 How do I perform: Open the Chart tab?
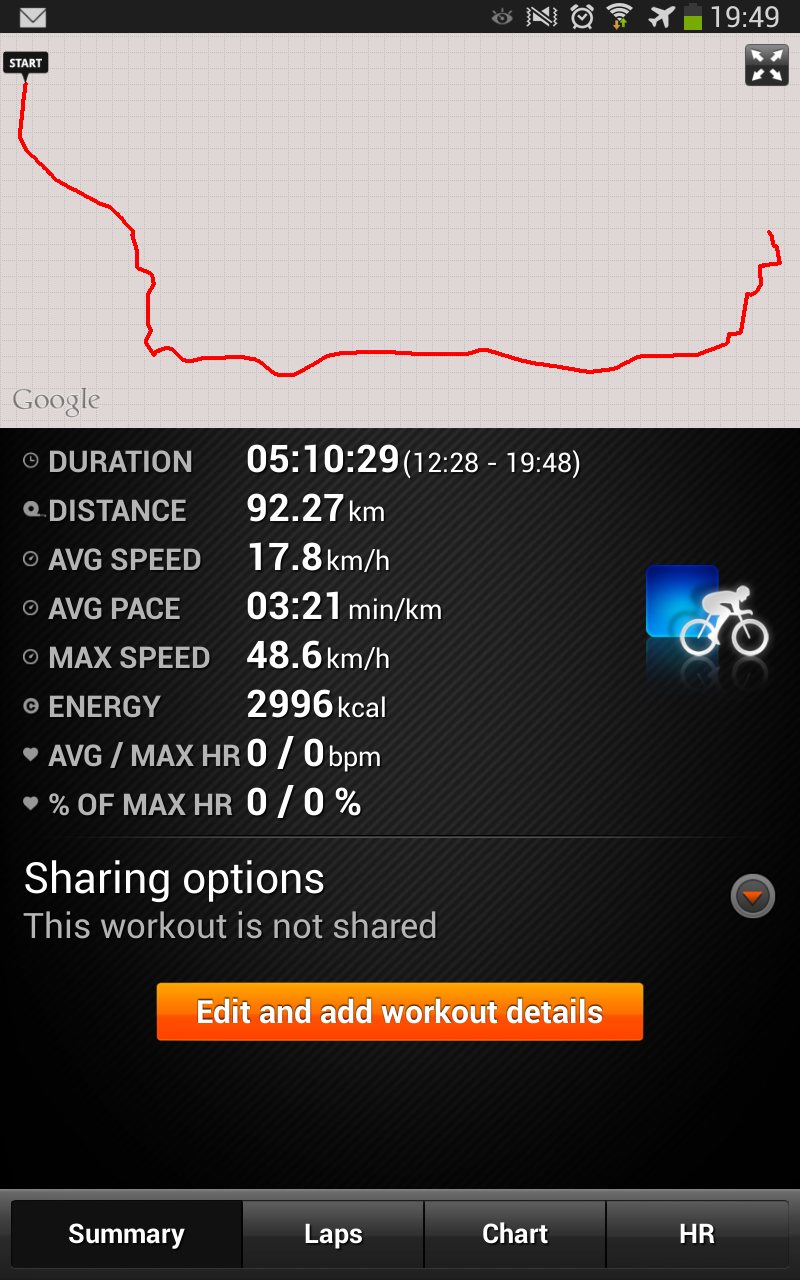click(515, 1234)
